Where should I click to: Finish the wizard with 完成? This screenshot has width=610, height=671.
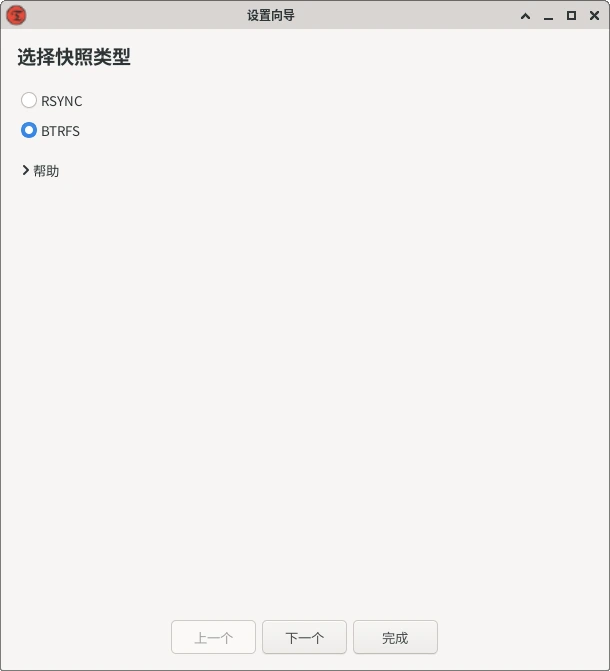click(x=395, y=637)
